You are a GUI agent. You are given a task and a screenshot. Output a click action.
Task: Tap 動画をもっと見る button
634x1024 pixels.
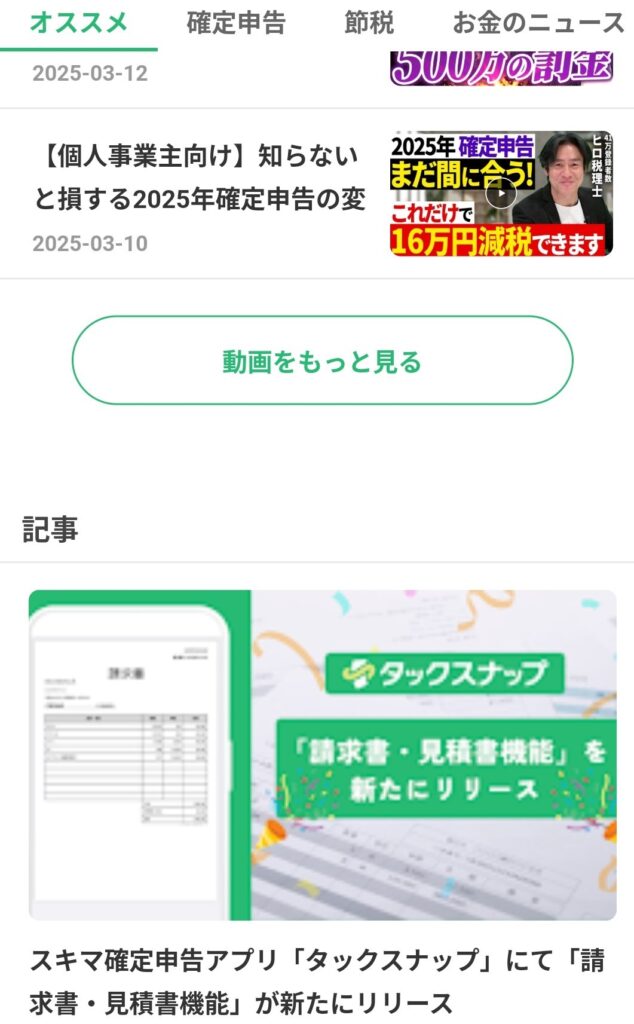pos(322,361)
